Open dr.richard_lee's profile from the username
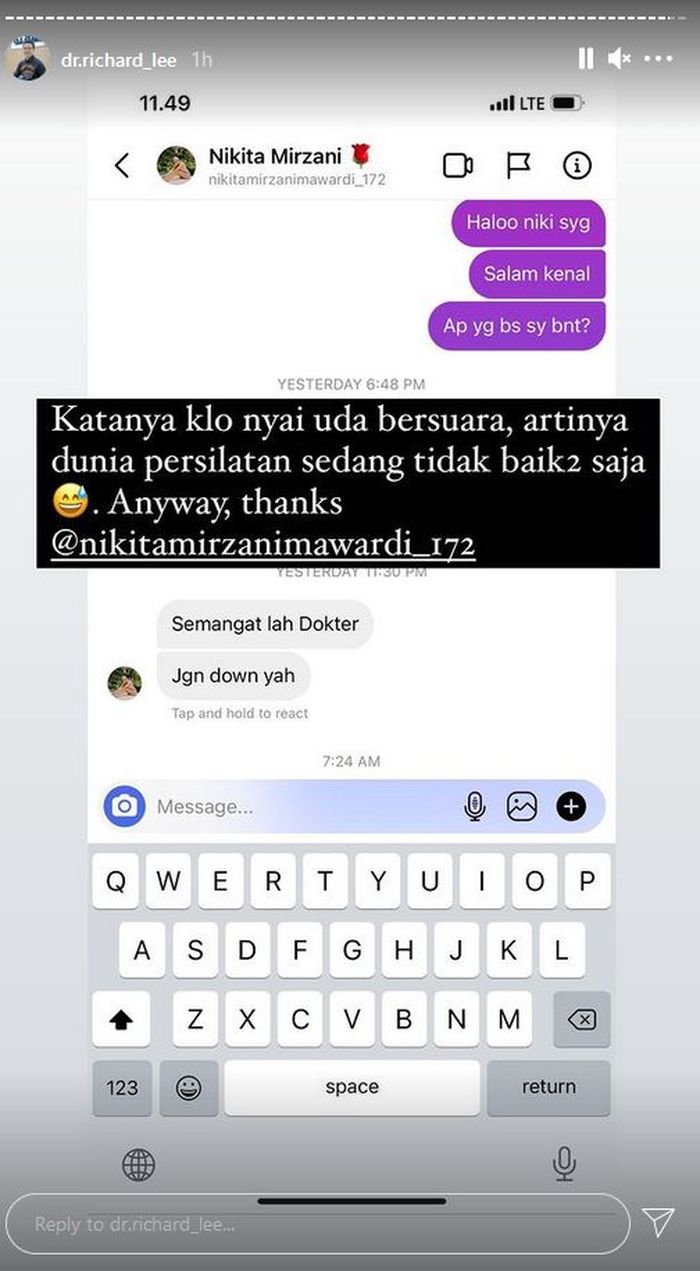This screenshot has height=1271, width=700. 118,60
